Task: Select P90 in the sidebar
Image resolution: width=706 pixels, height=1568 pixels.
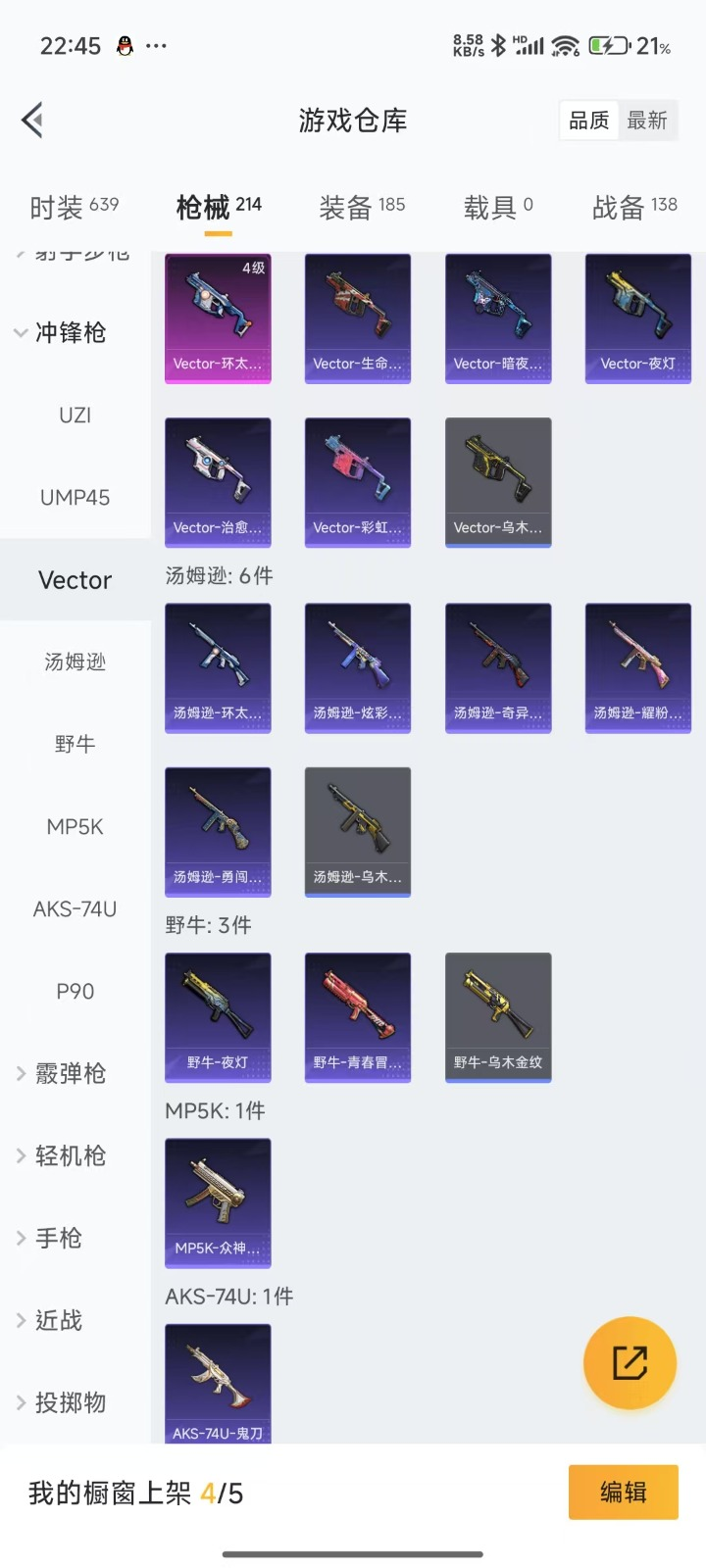Action: click(x=75, y=992)
